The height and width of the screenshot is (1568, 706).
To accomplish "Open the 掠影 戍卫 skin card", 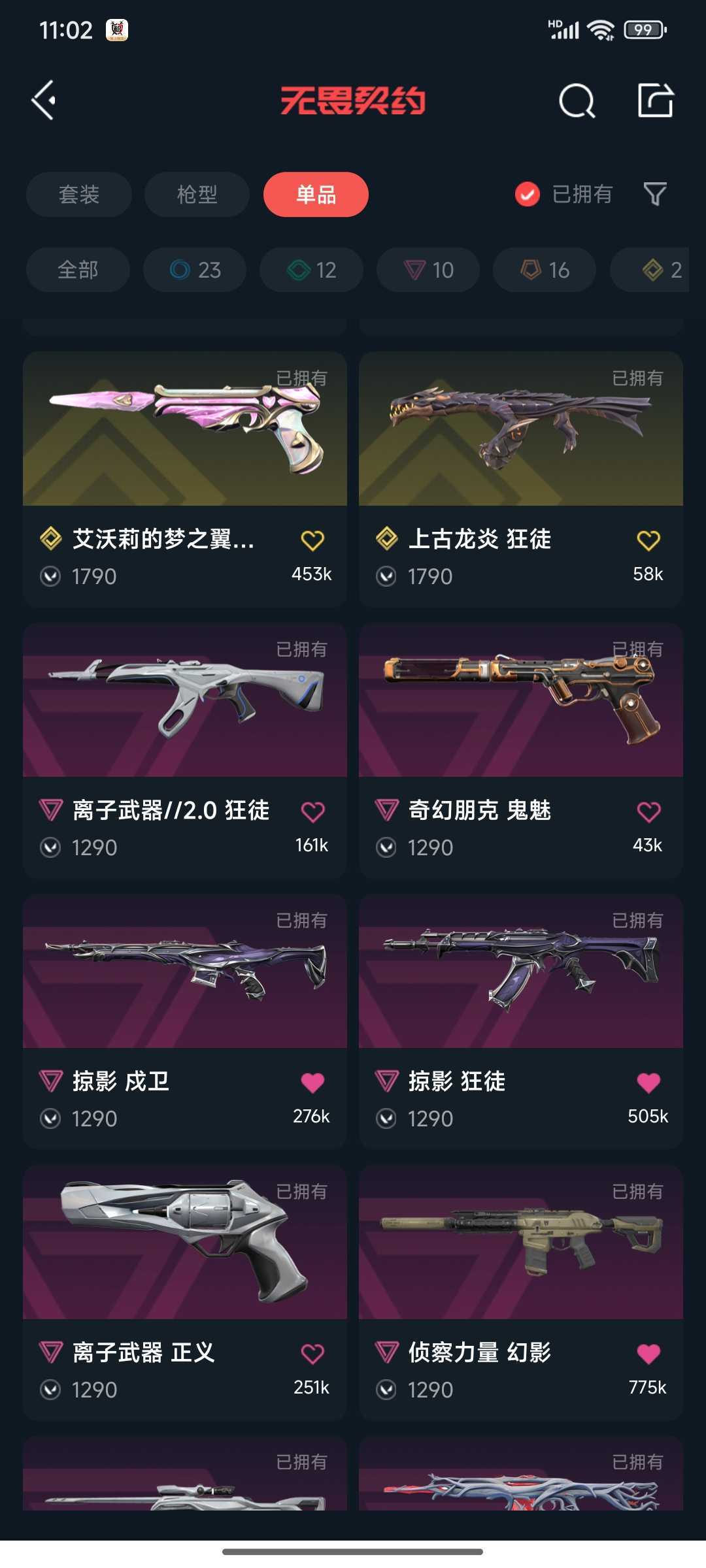I will 185,1022.
